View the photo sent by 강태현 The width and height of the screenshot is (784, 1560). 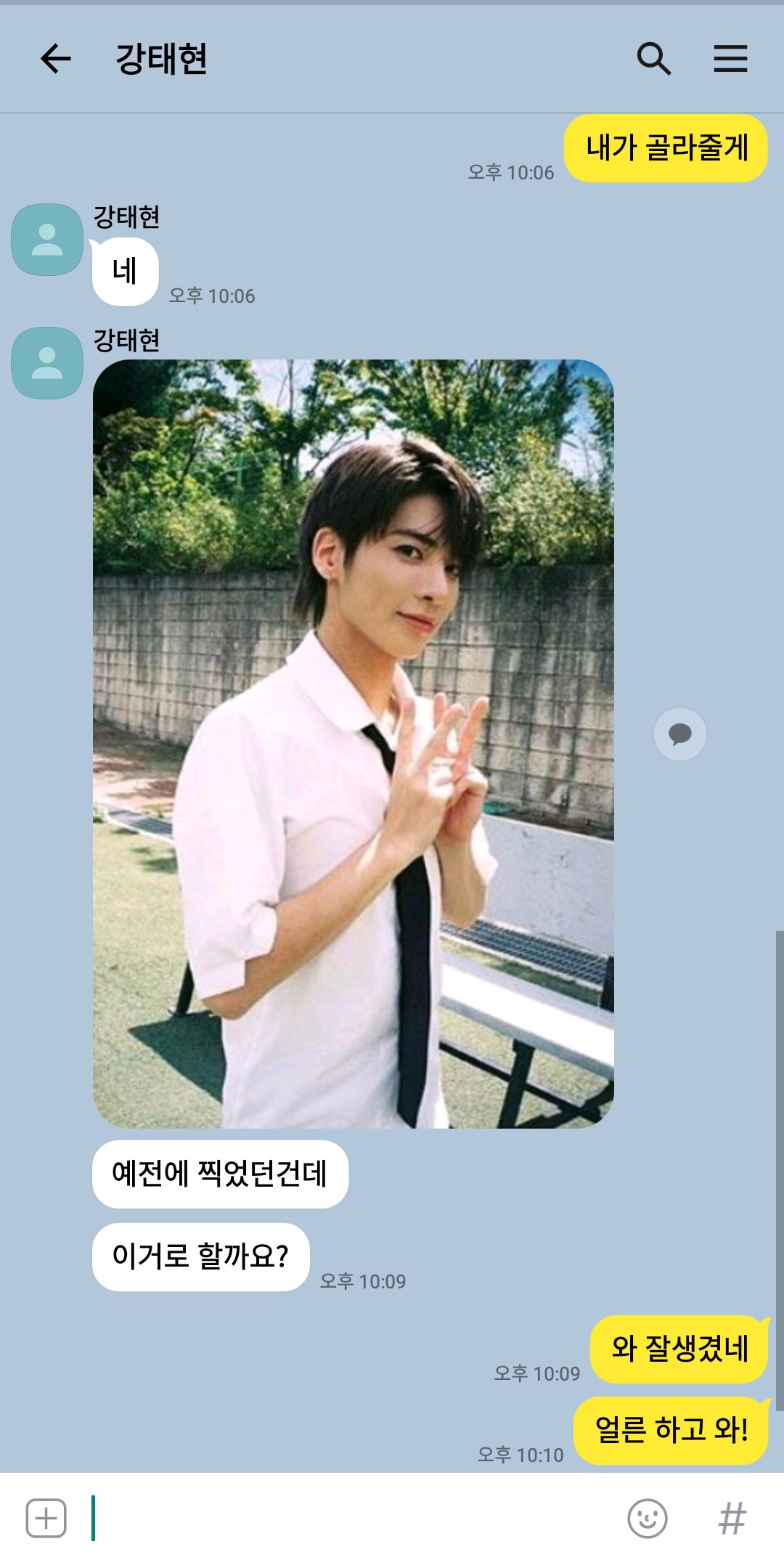[354, 743]
